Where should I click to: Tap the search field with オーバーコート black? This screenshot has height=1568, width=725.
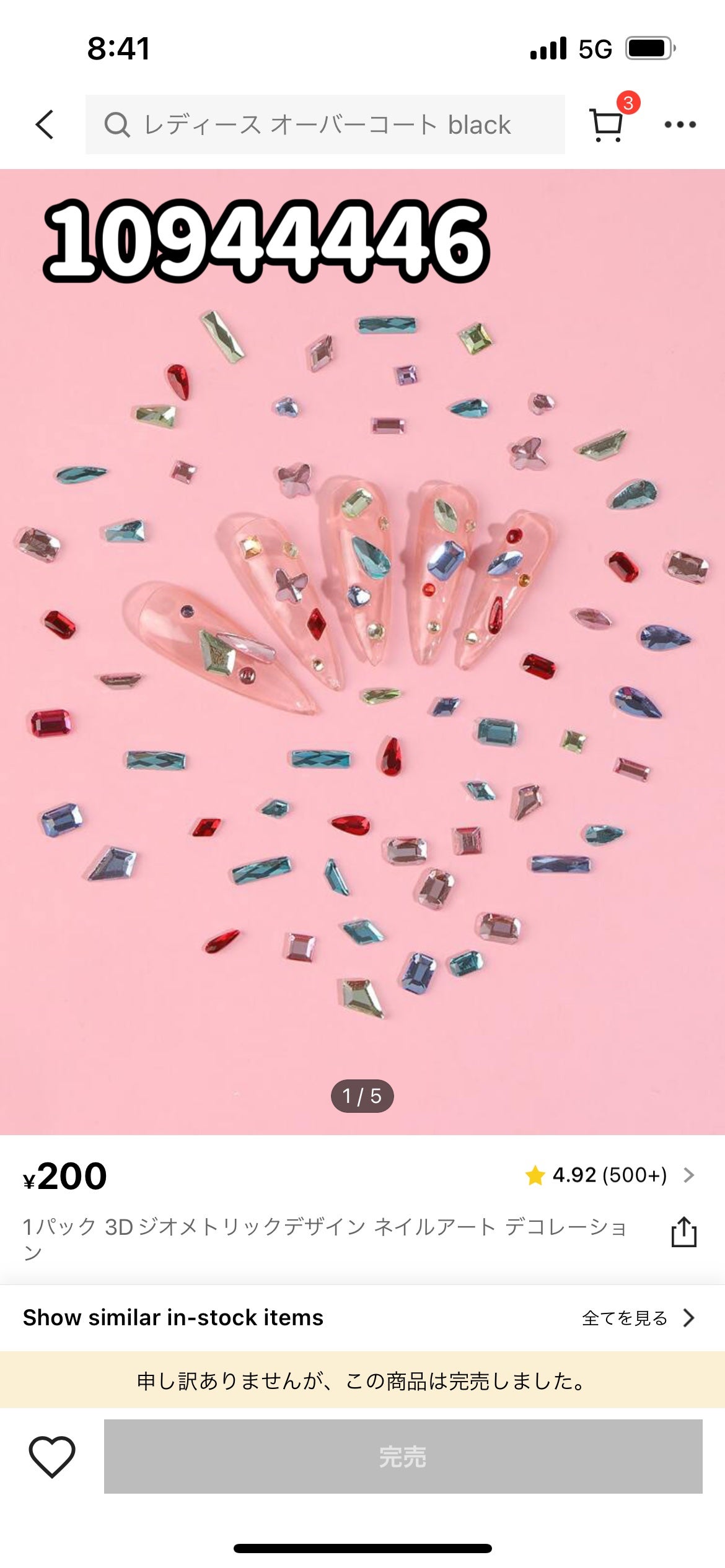coord(325,124)
